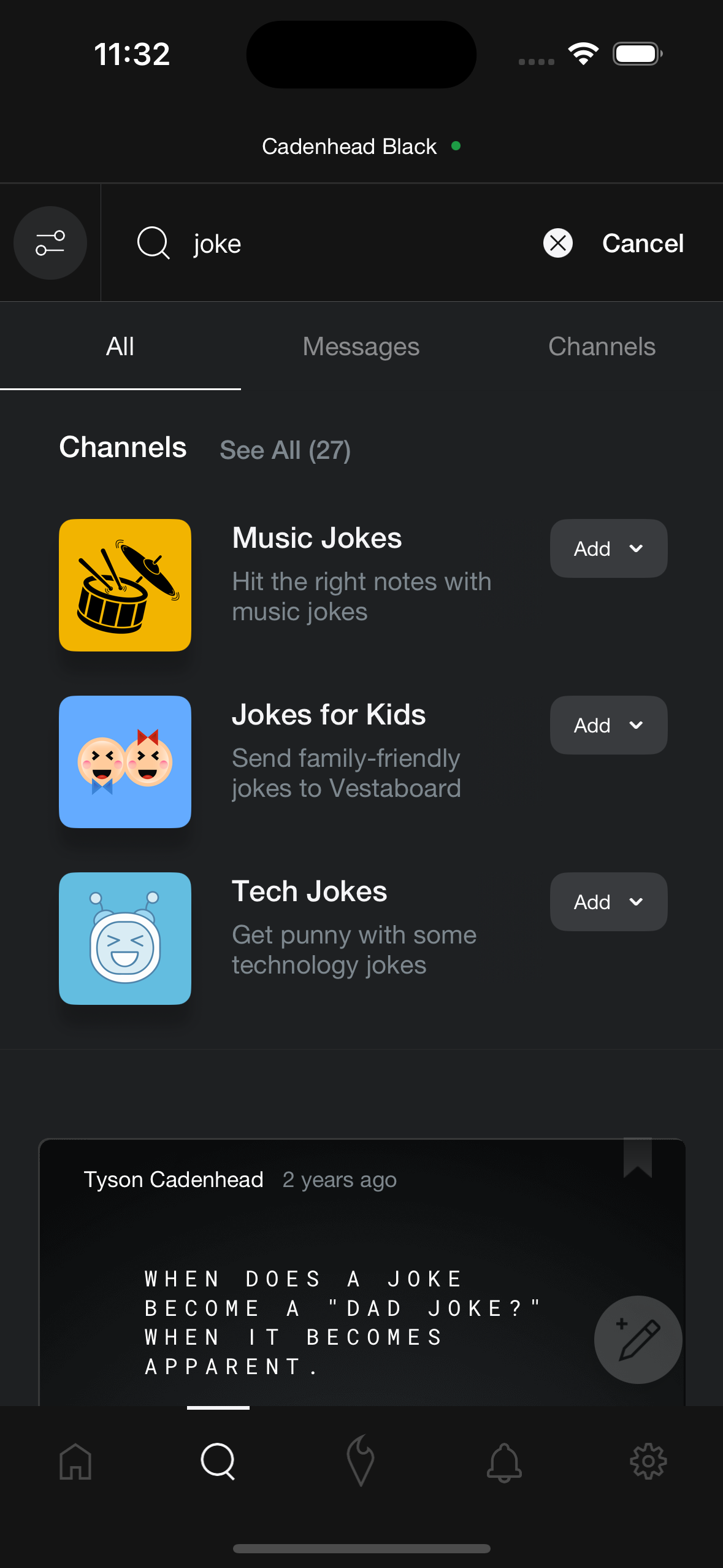Open the Music Jokes channel
This screenshot has height=1568, width=723.
coord(316,538)
